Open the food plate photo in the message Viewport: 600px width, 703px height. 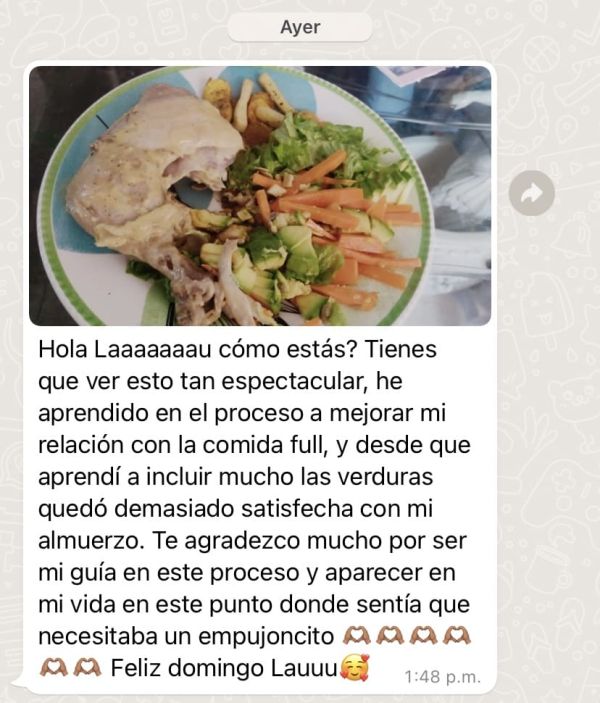click(x=260, y=196)
